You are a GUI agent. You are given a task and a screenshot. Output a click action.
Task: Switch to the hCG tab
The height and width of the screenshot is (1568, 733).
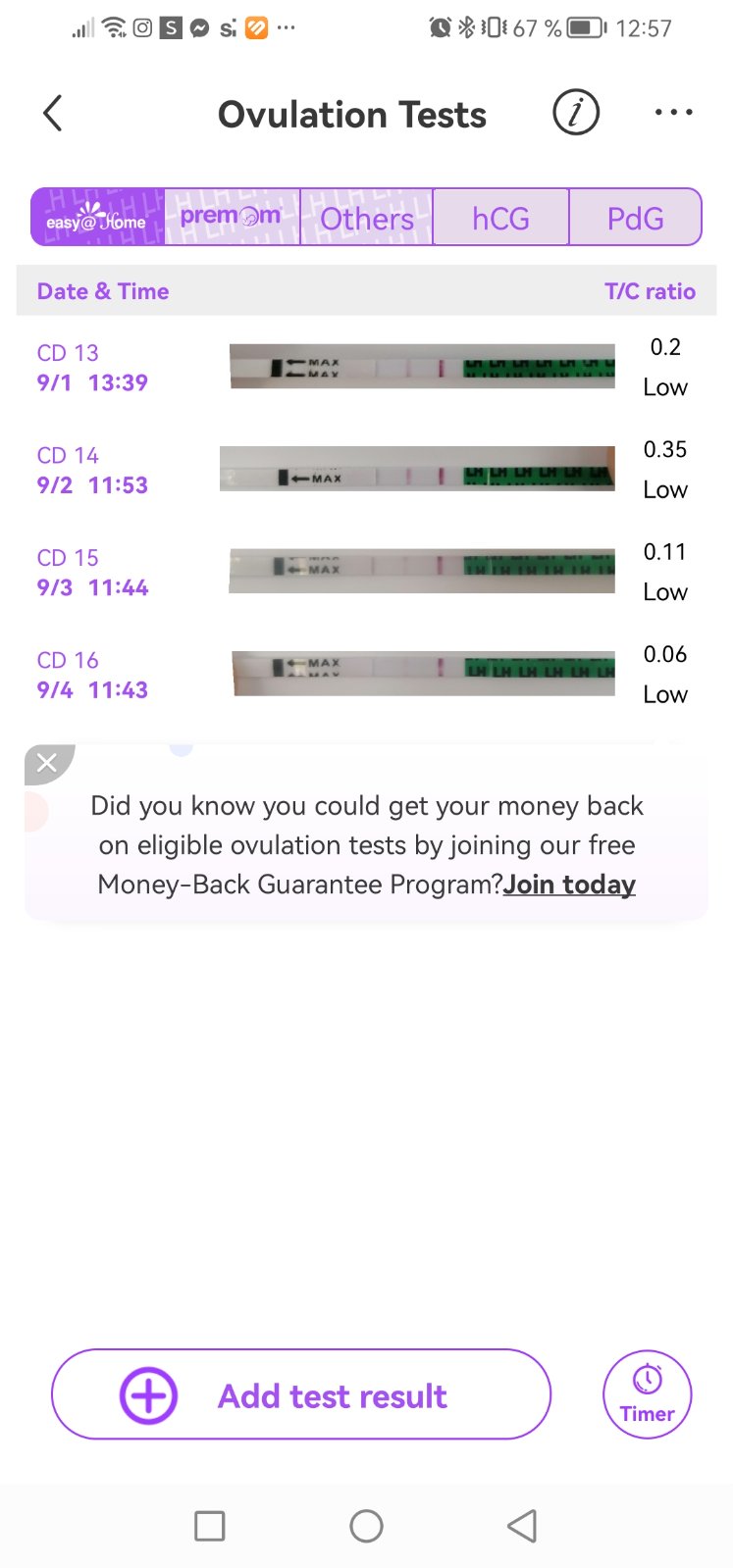click(x=500, y=218)
